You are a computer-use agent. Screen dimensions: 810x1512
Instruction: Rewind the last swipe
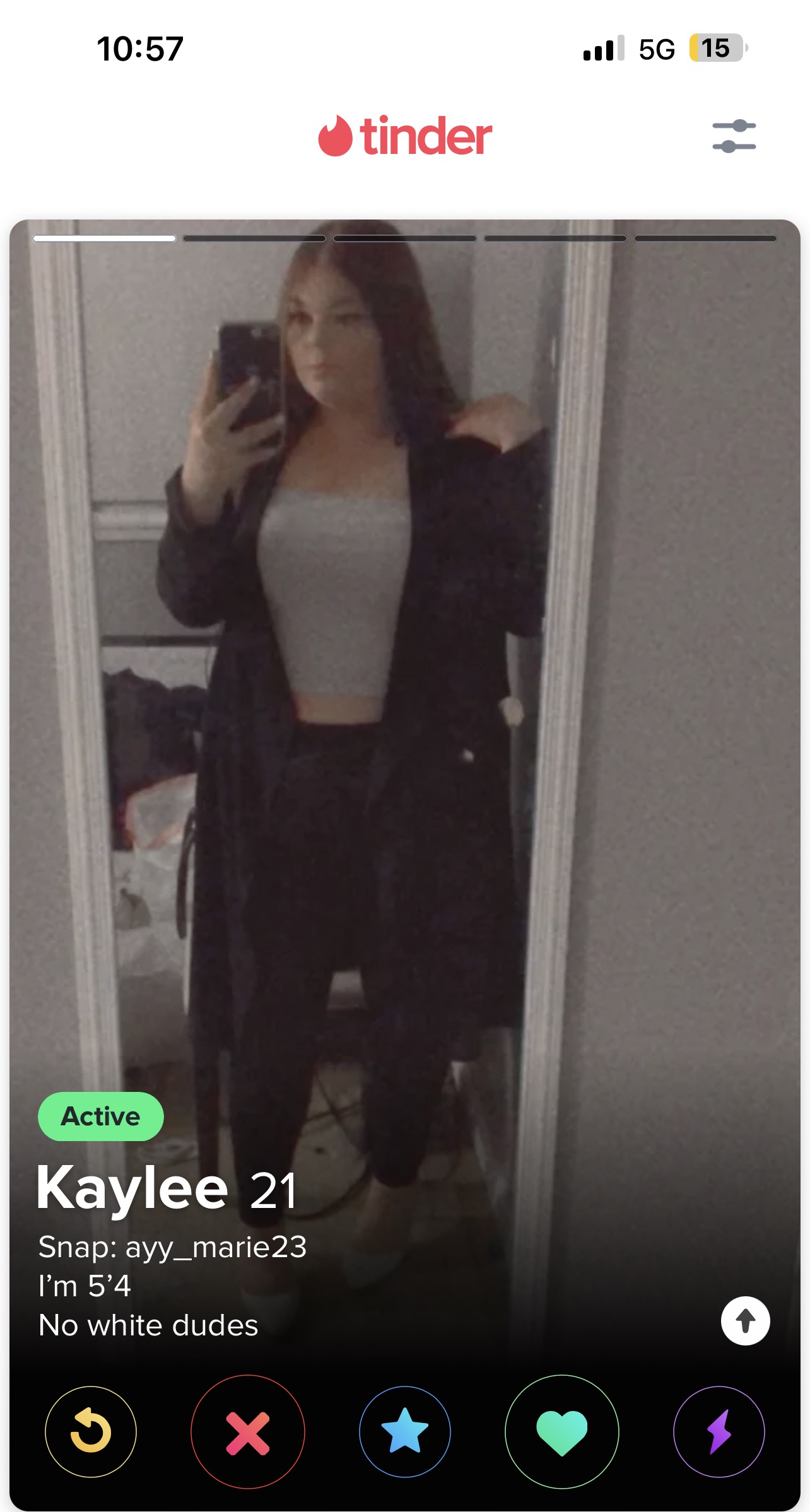click(x=91, y=1431)
